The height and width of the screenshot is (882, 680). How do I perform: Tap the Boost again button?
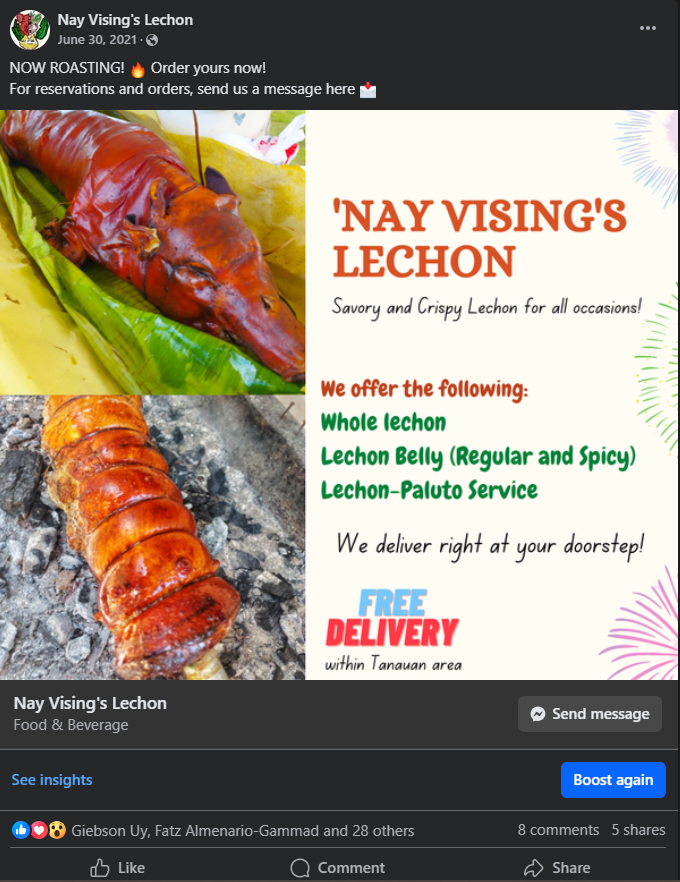pos(613,780)
